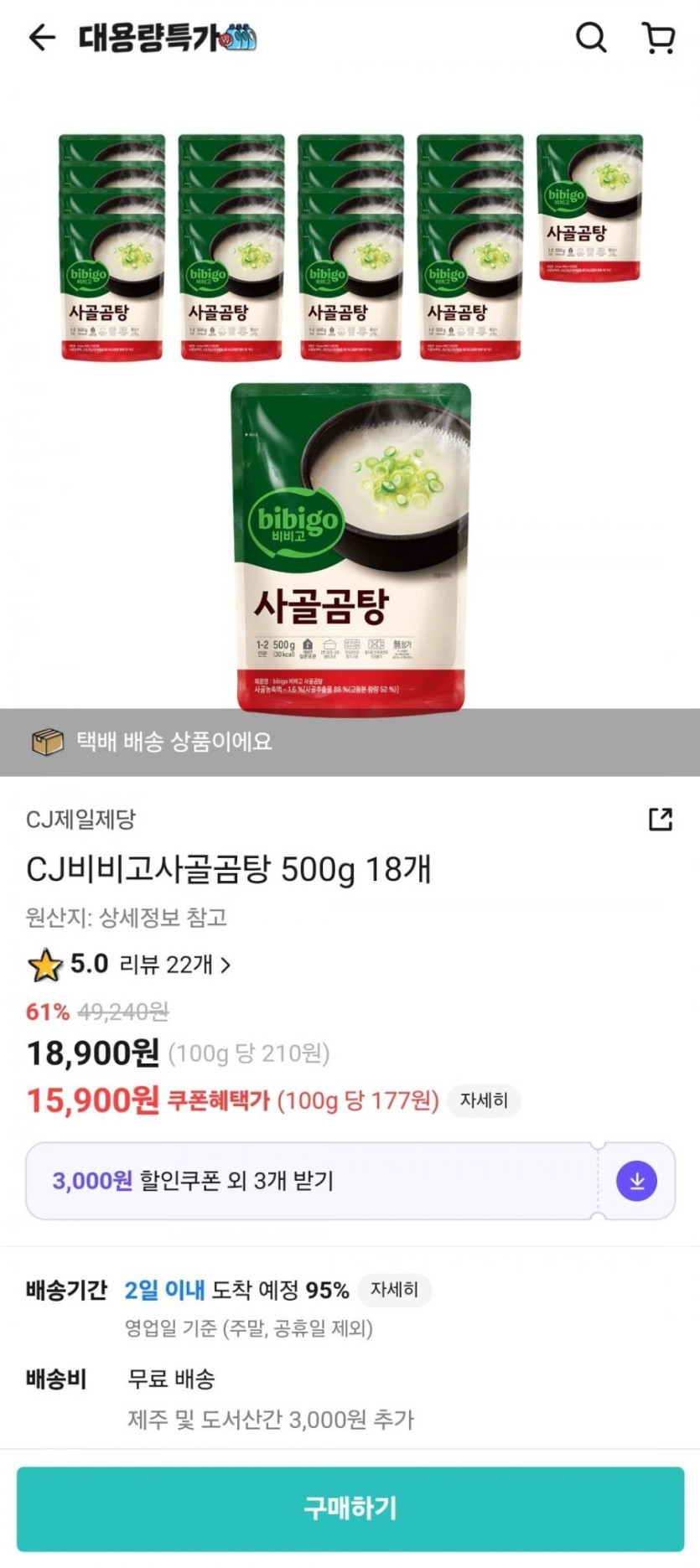Open the 22 reviews link
The image size is (700, 1568).
click(174, 965)
